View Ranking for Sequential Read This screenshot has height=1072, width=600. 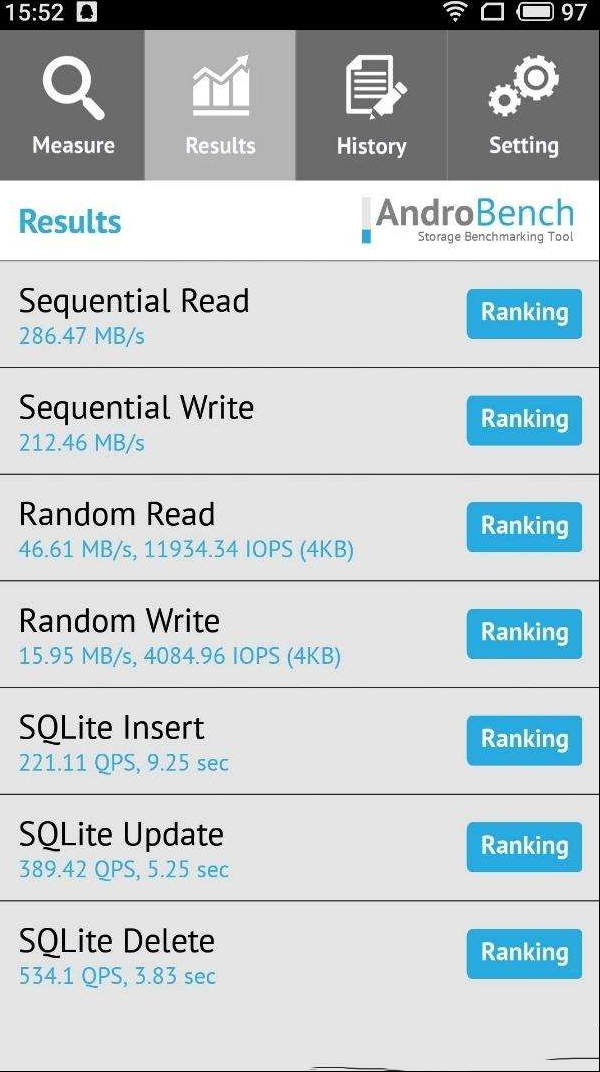524,314
